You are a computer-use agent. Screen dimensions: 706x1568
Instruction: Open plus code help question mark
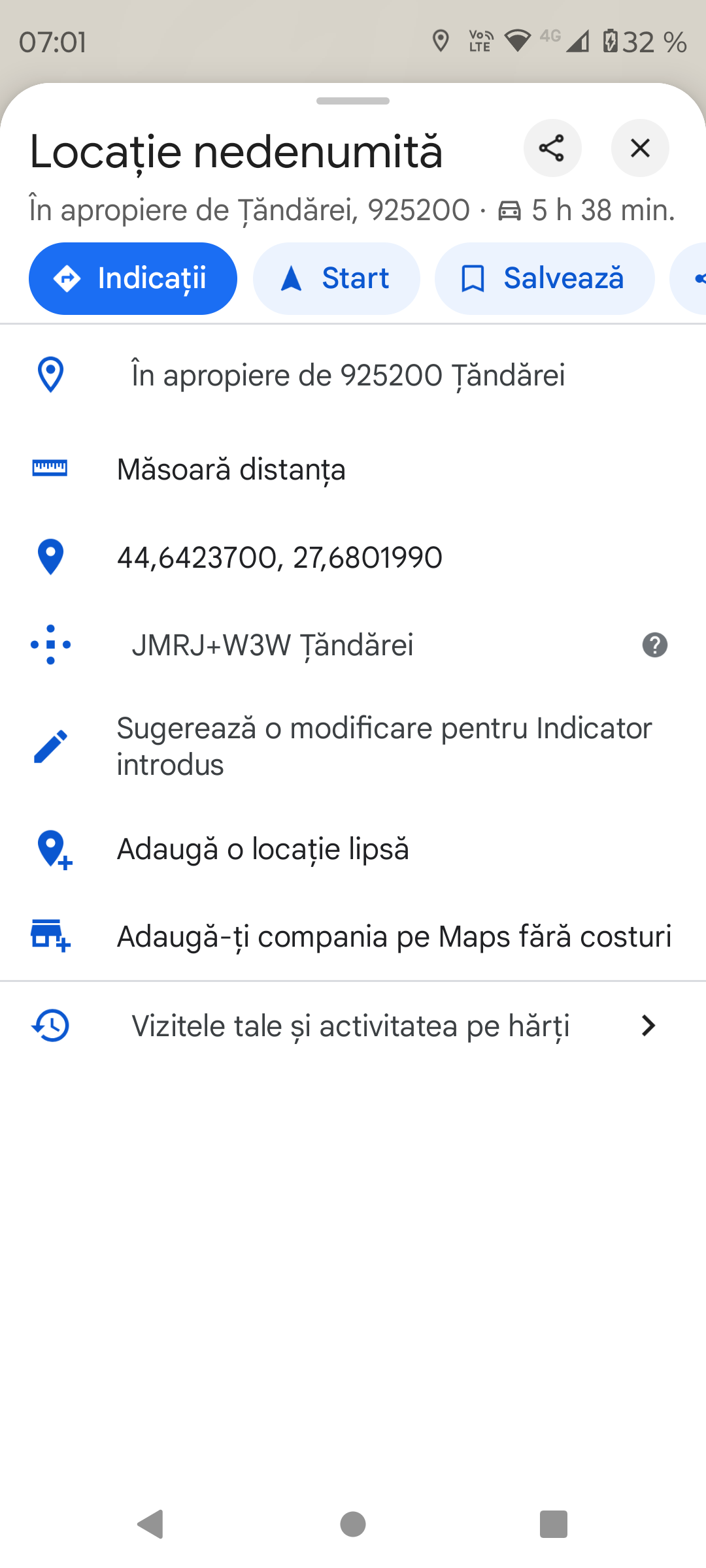tap(655, 645)
